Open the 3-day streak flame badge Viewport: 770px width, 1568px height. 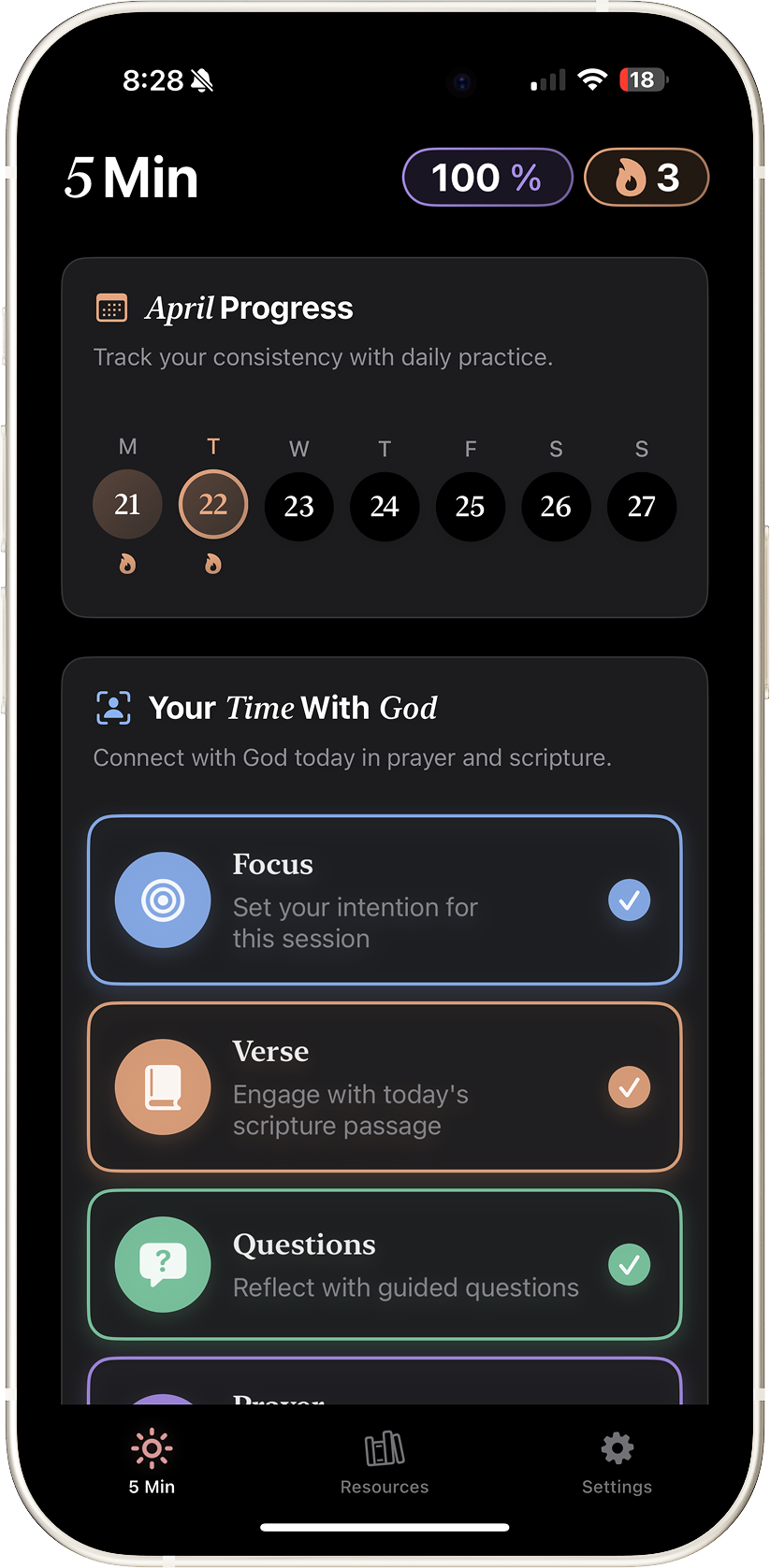point(646,178)
